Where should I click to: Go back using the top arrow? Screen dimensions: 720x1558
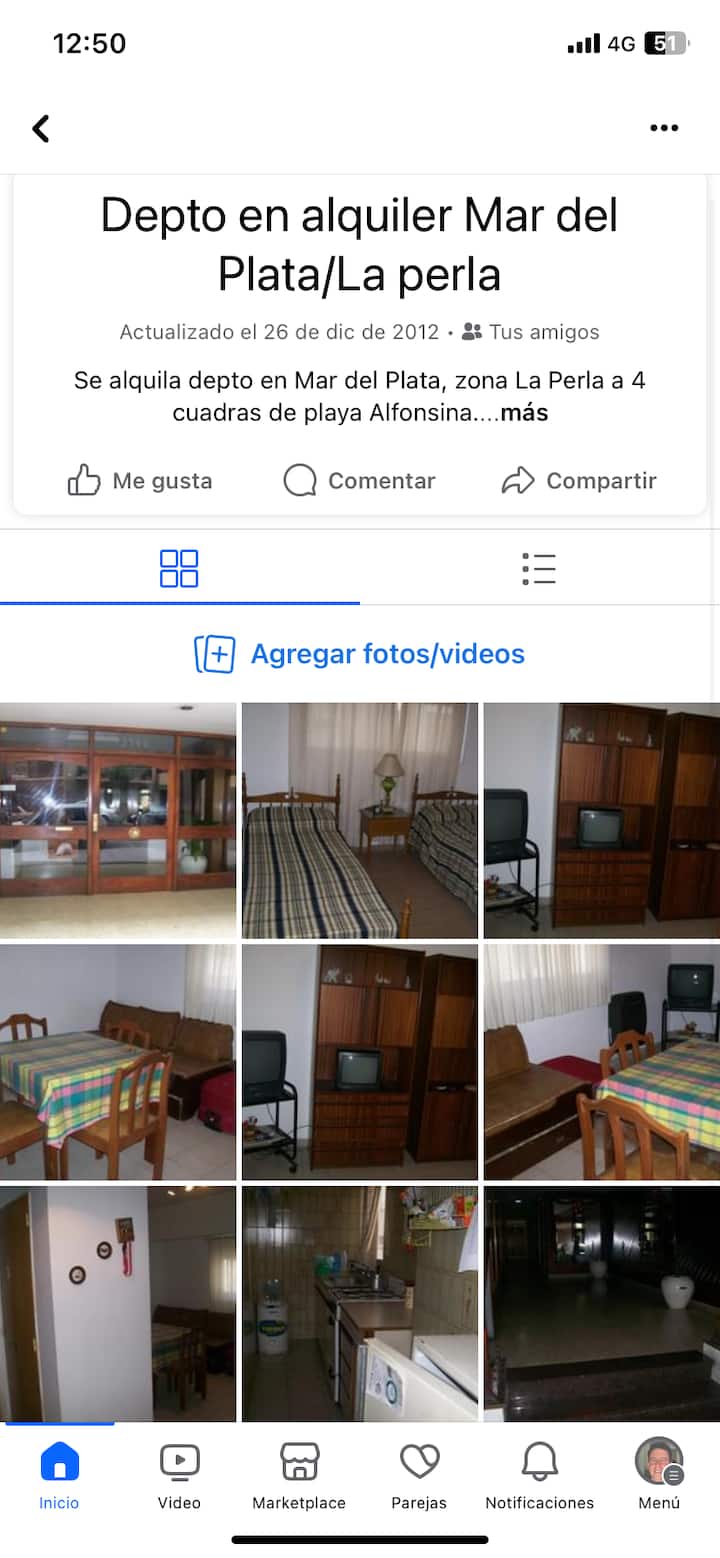pos(41,128)
